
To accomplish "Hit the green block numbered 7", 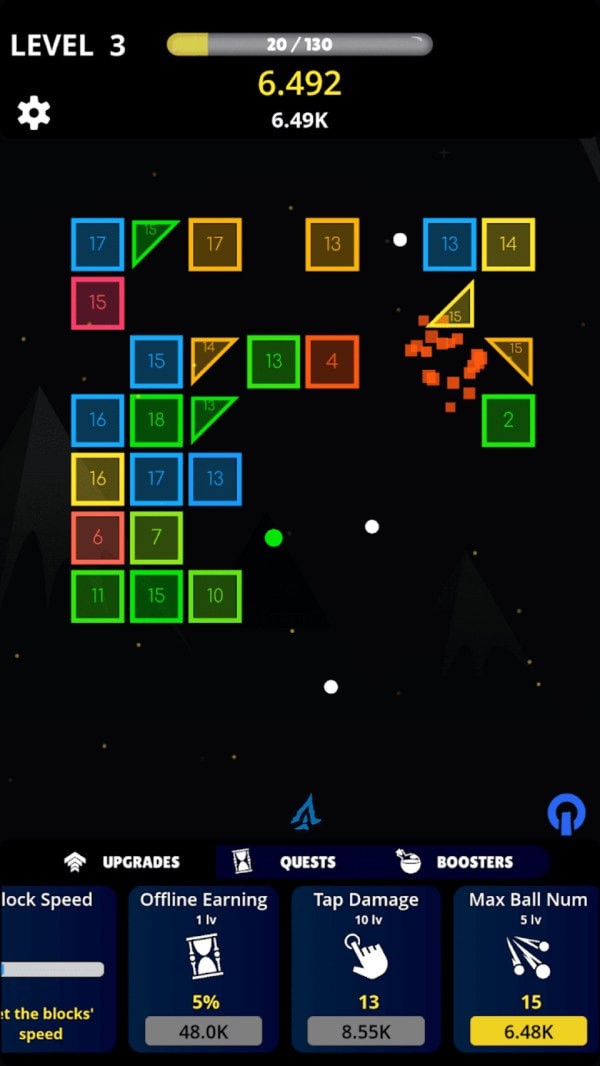I will pos(156,538).
